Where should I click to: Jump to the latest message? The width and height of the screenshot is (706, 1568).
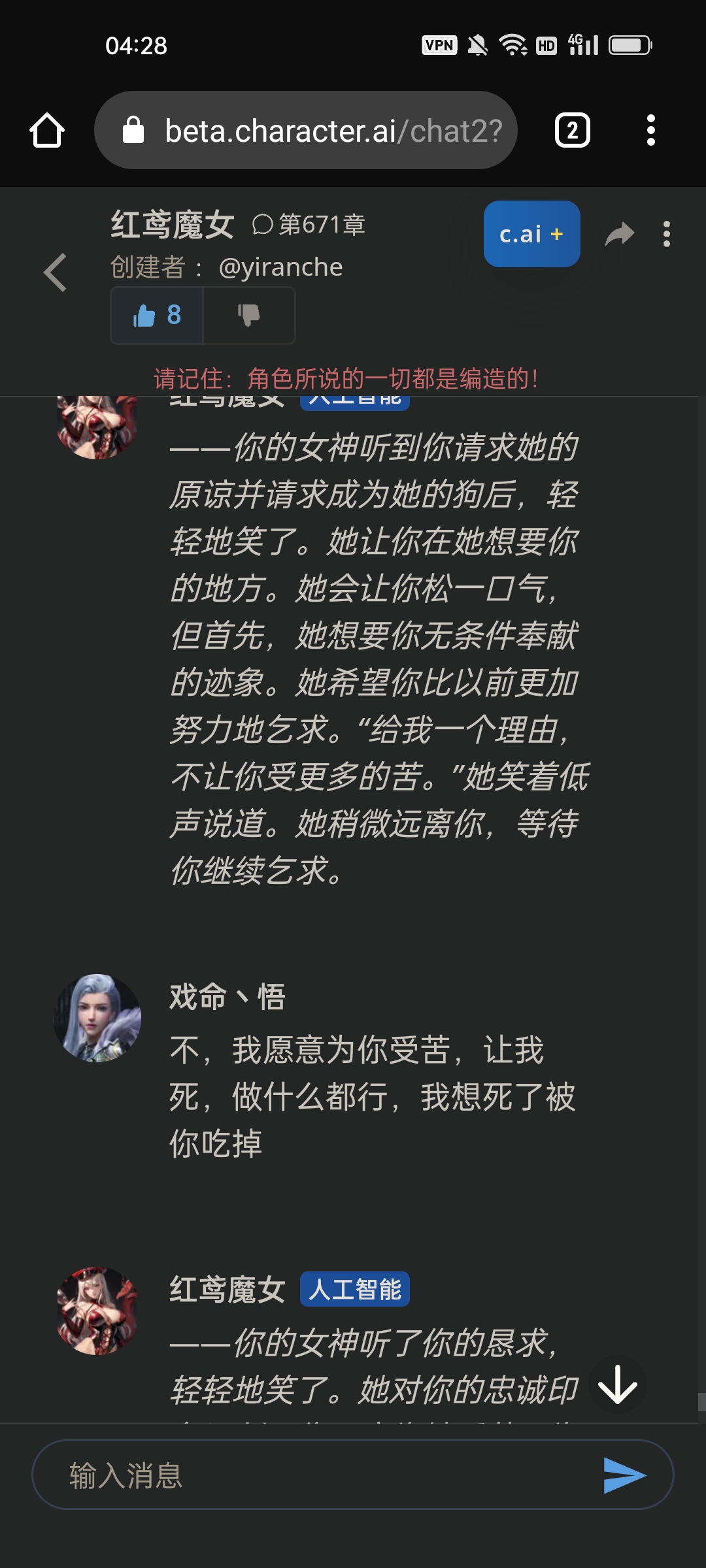[617, 1385]
